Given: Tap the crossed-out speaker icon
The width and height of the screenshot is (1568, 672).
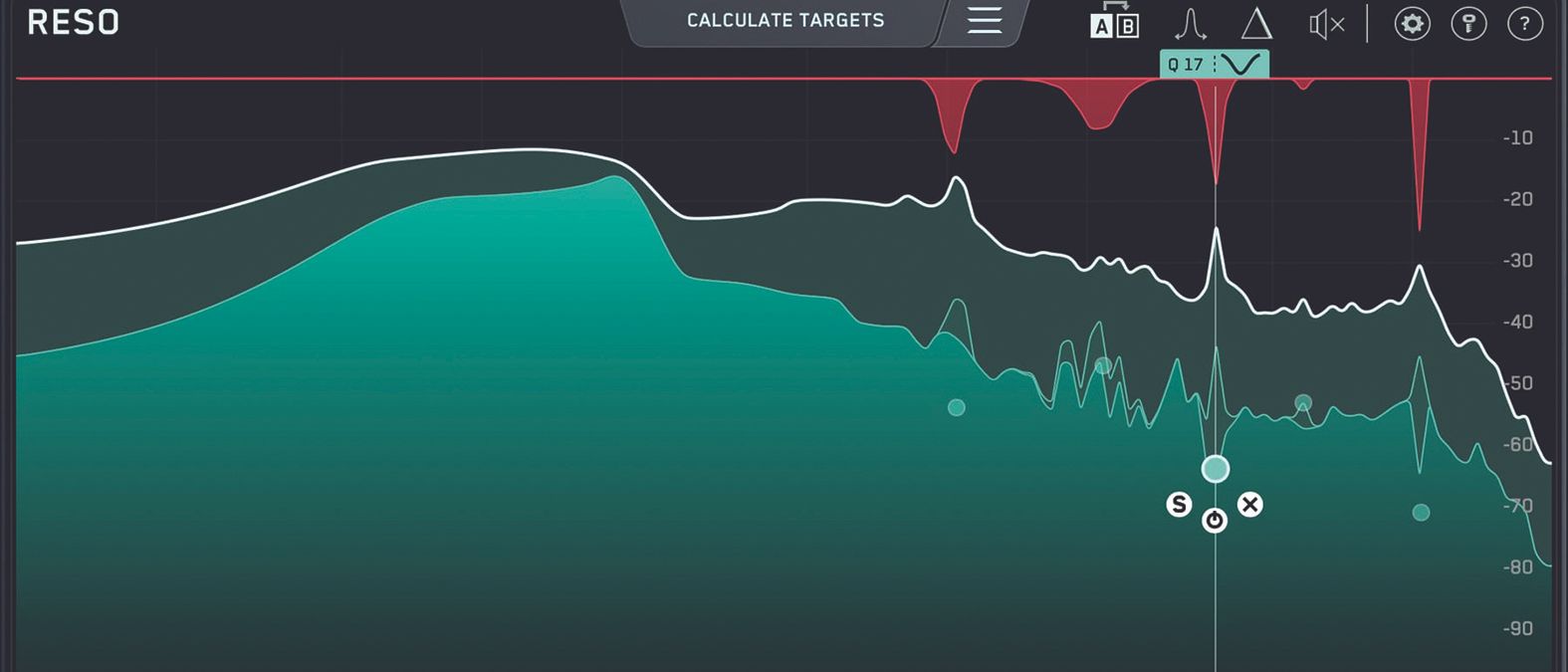Looking at the screenshot, I should 1326,25.
